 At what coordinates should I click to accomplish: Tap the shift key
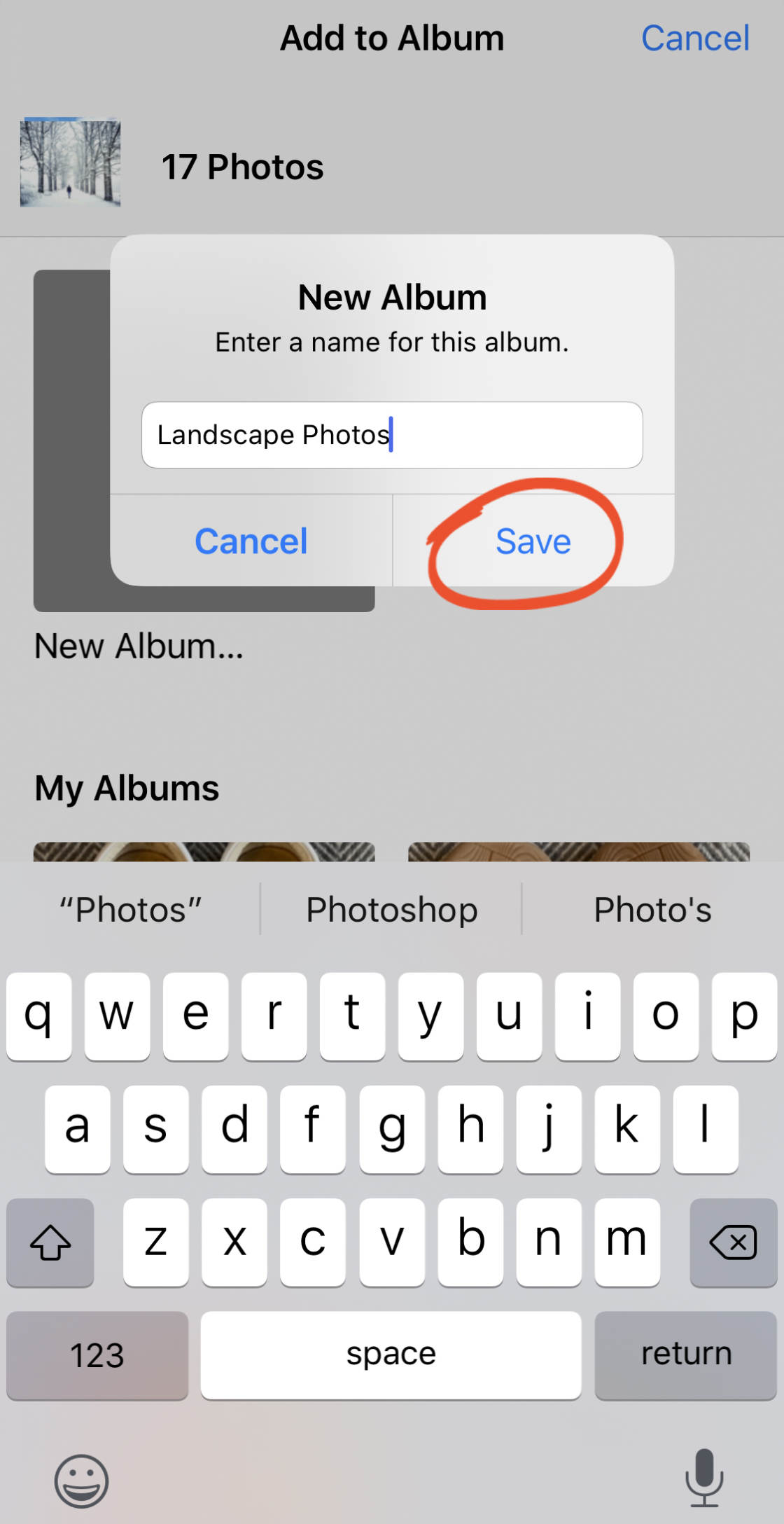tap(50, 1242)
